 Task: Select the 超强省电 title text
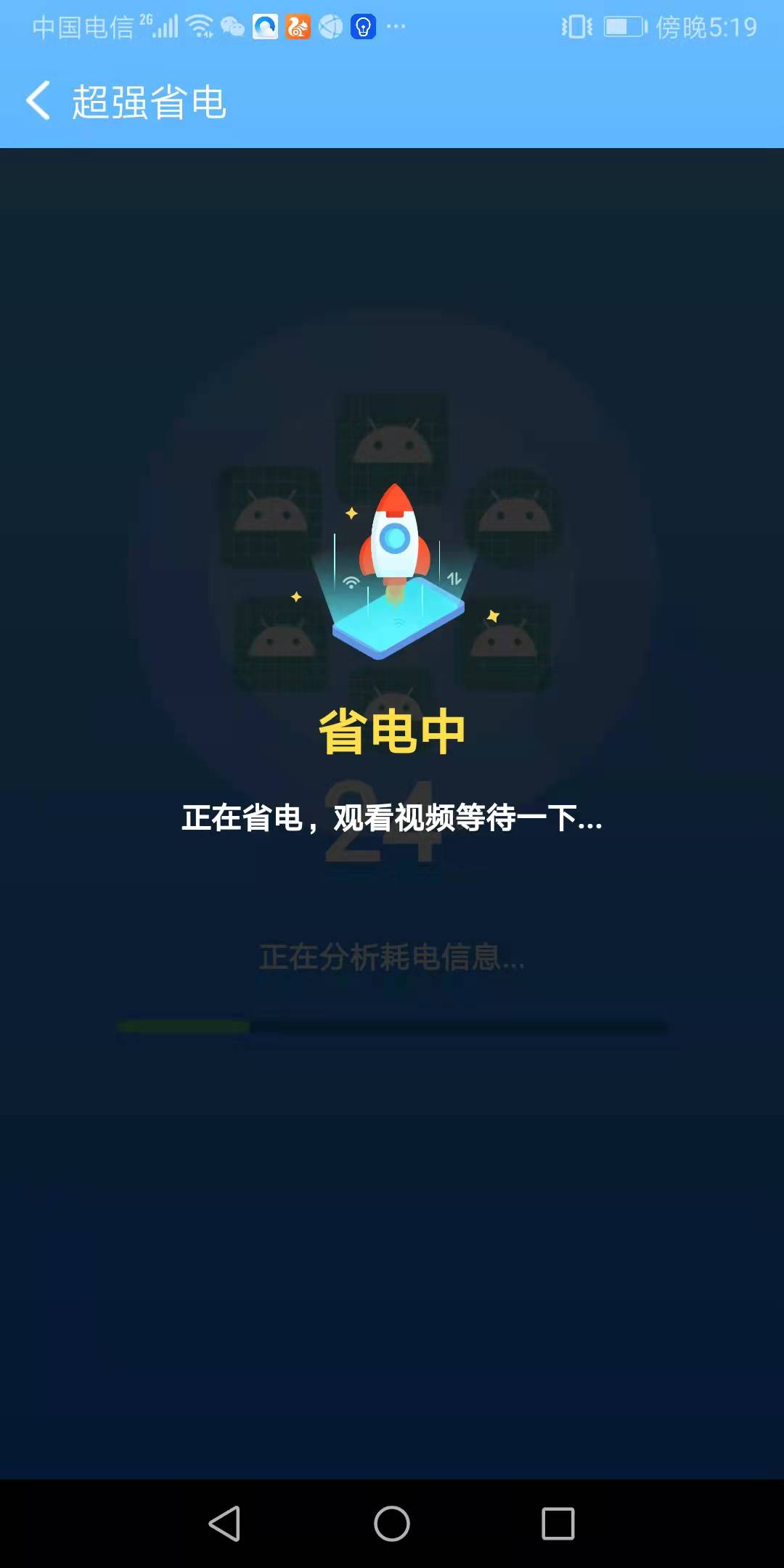[x=149, y=102]
